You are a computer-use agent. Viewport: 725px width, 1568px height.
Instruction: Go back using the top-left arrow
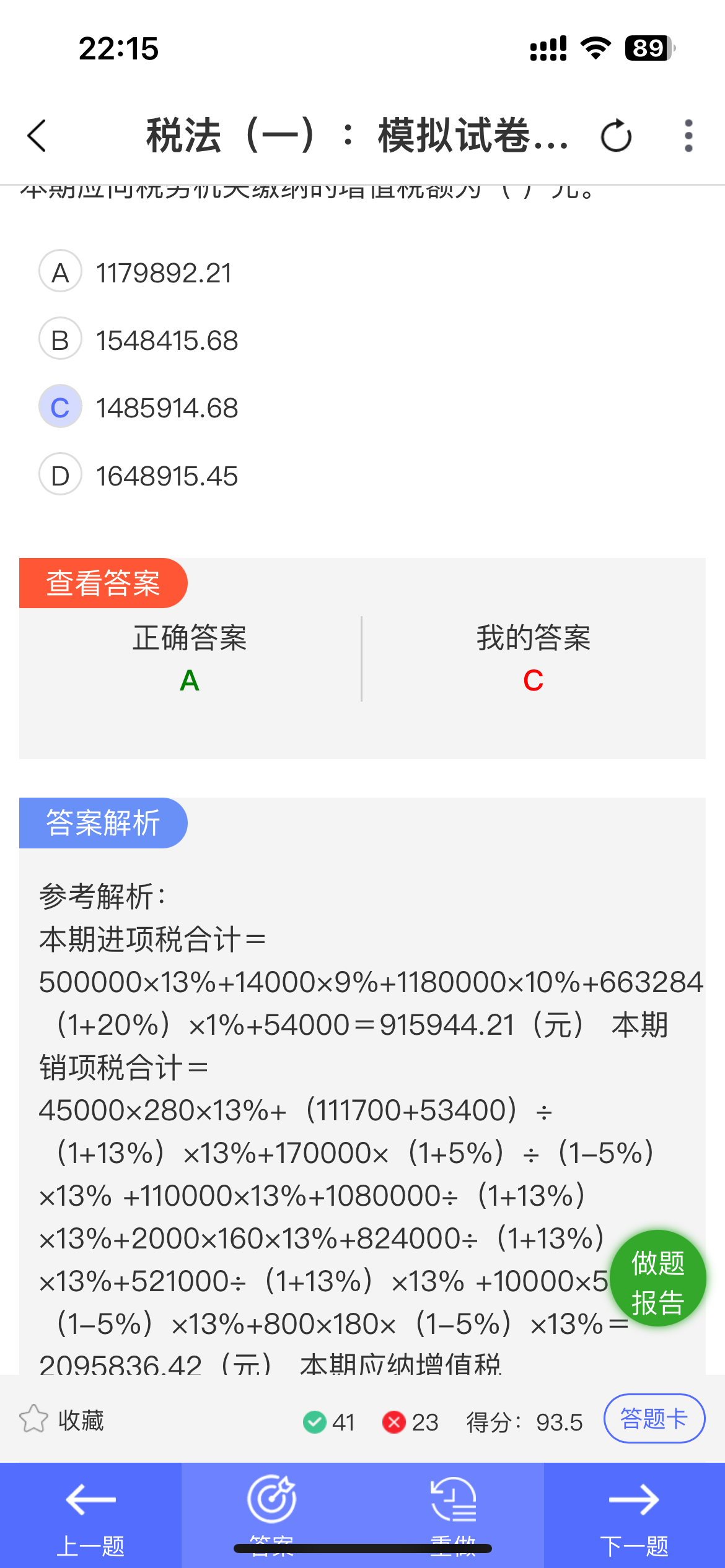37,135
